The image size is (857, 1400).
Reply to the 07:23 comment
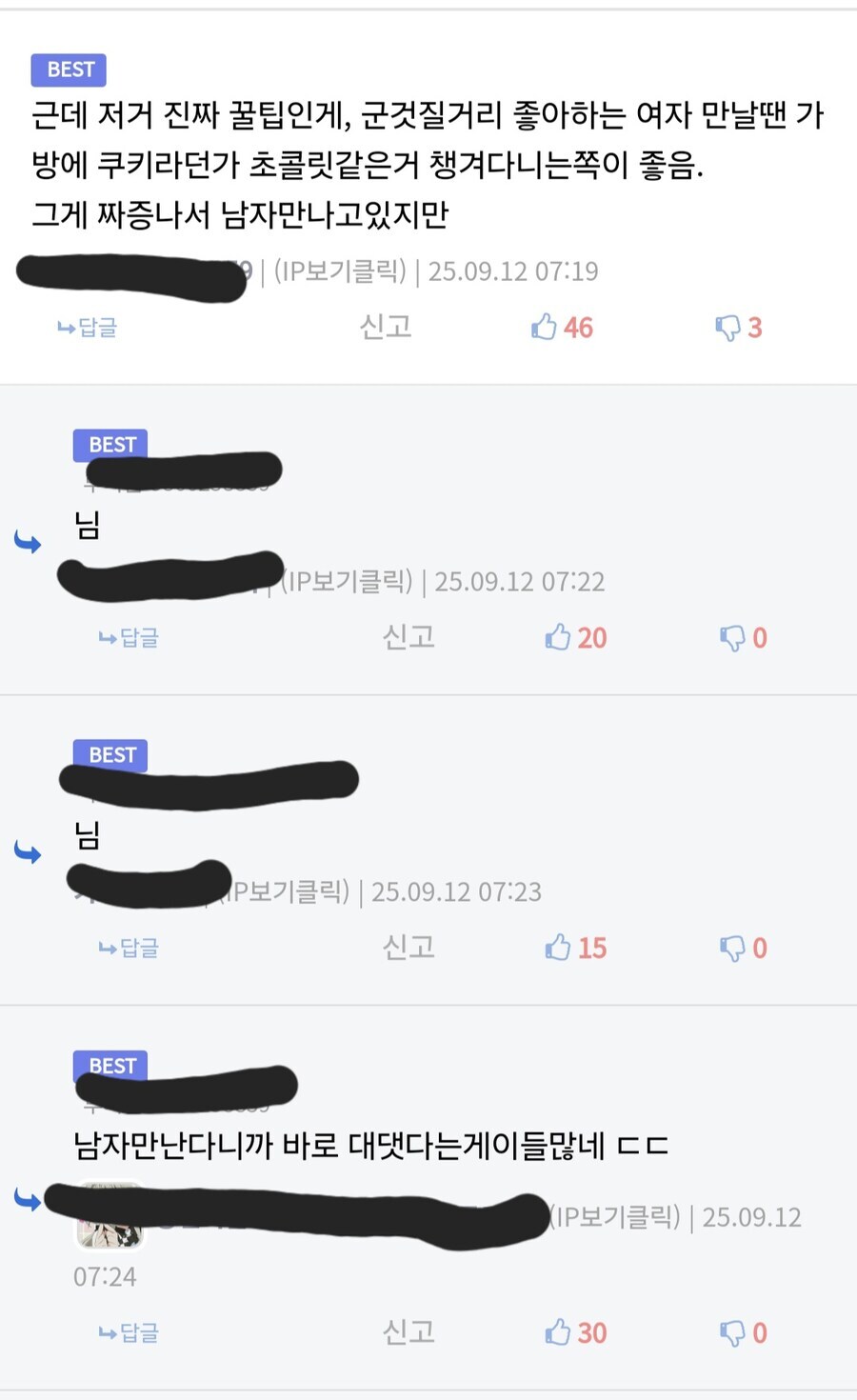130,949
